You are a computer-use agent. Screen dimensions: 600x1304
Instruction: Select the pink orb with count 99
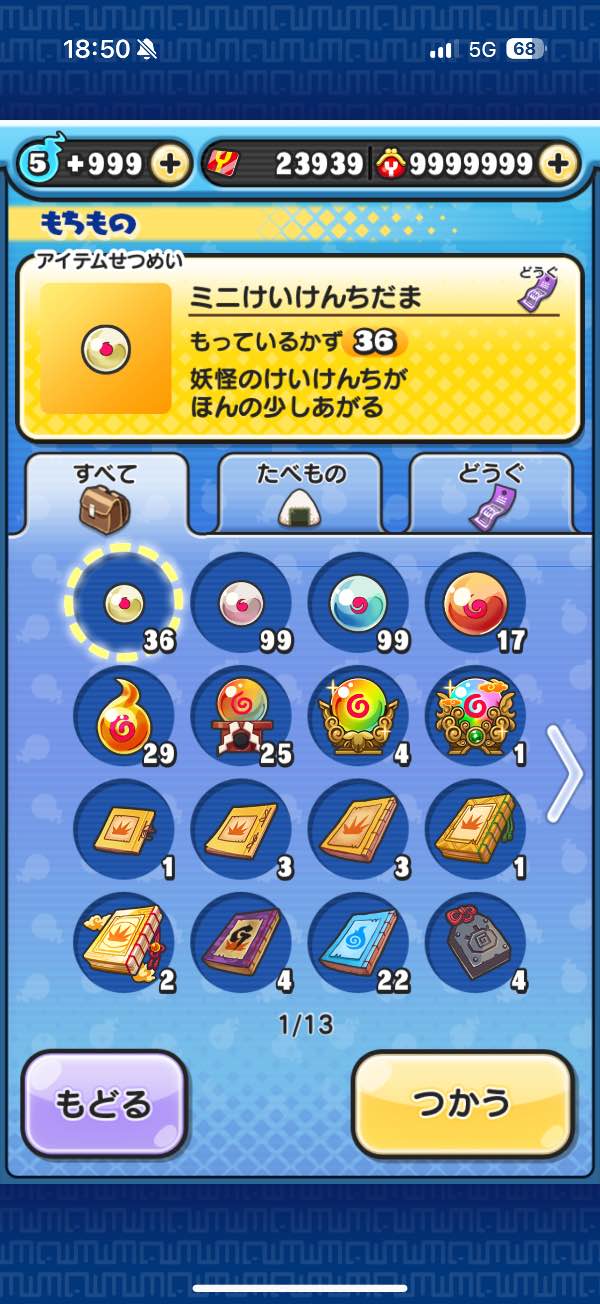[x=240, y=603]
